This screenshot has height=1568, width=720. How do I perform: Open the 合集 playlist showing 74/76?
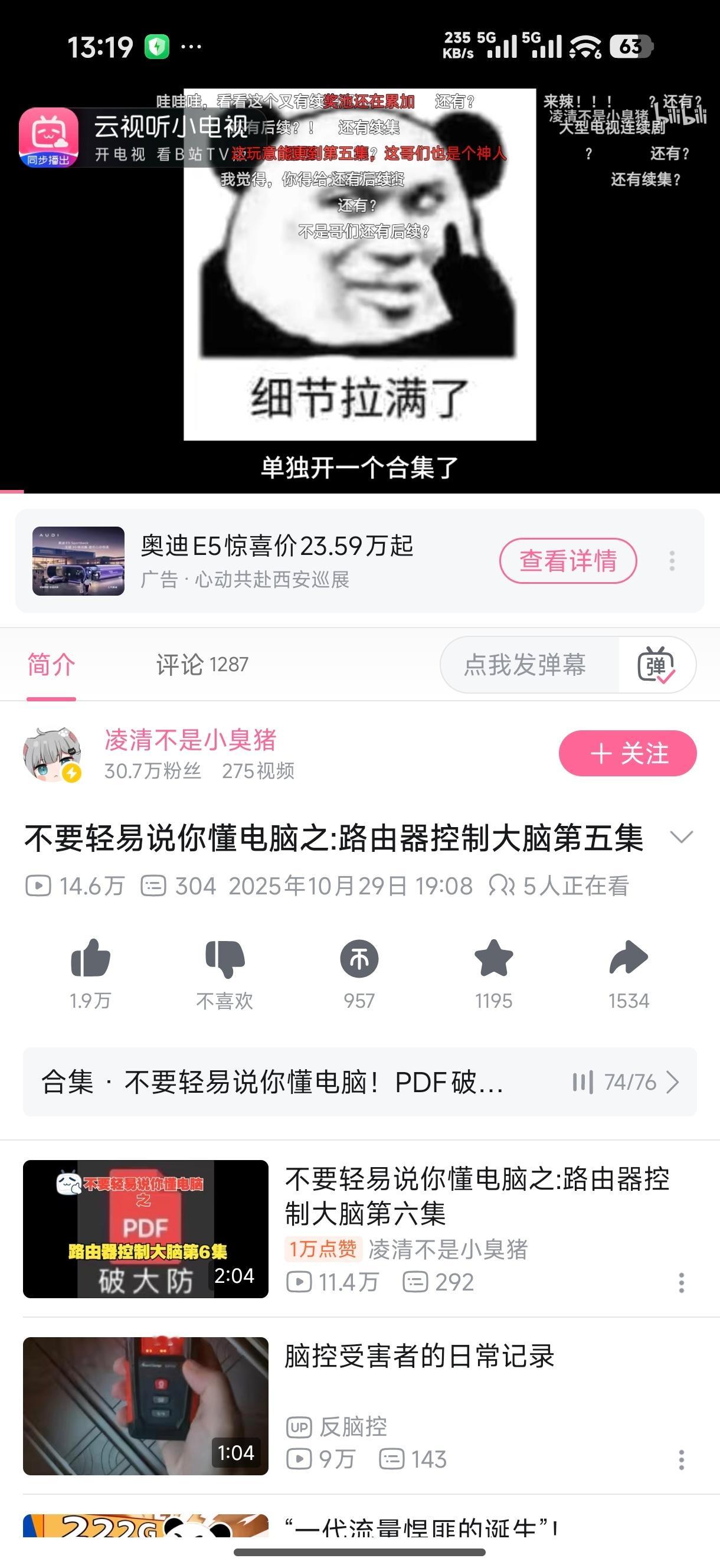pyautogui.click(x=361, y=1083)
